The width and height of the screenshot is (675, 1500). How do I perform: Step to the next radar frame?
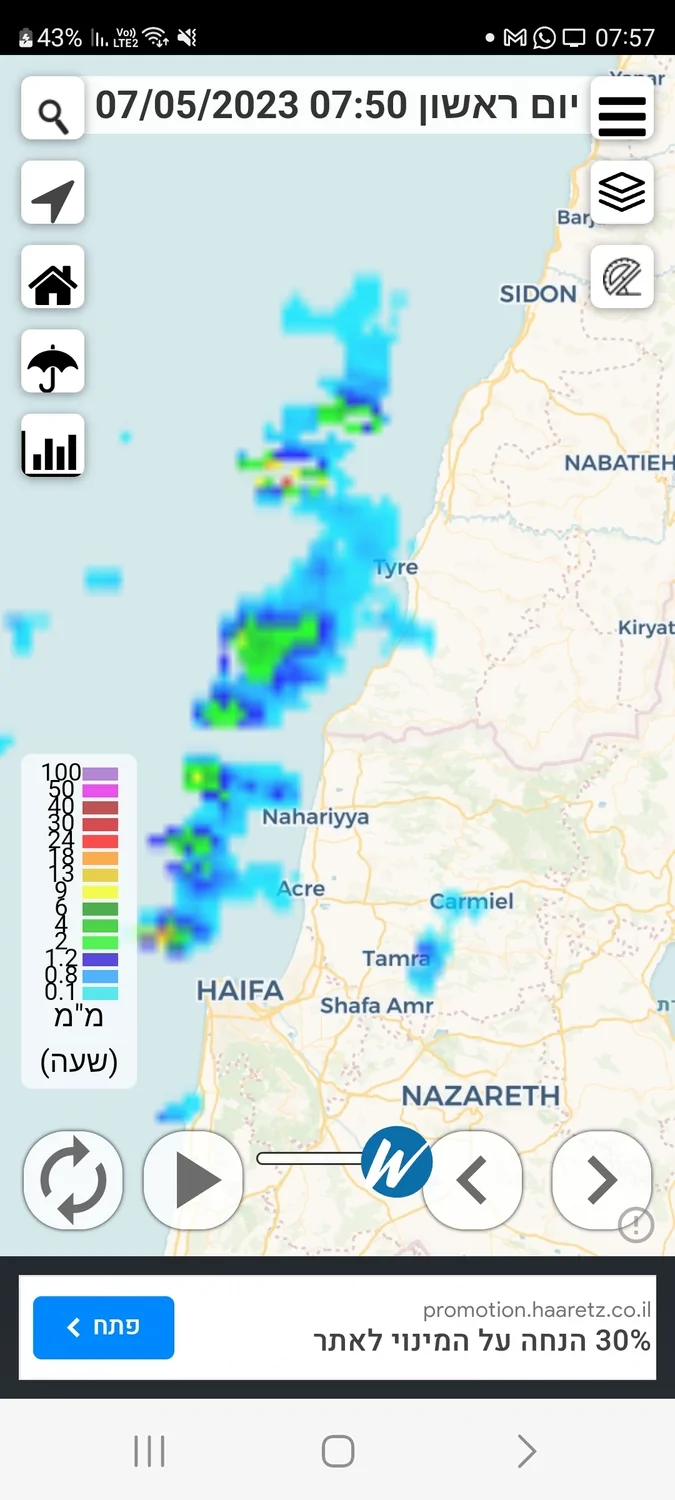[x=601, y=1180]
